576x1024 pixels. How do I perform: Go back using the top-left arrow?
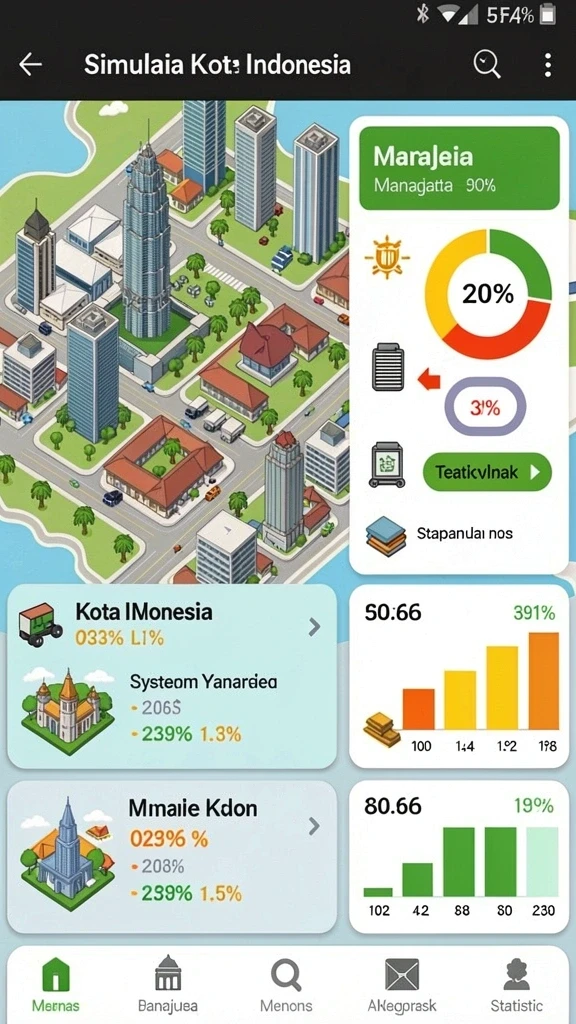coord(30,65)
